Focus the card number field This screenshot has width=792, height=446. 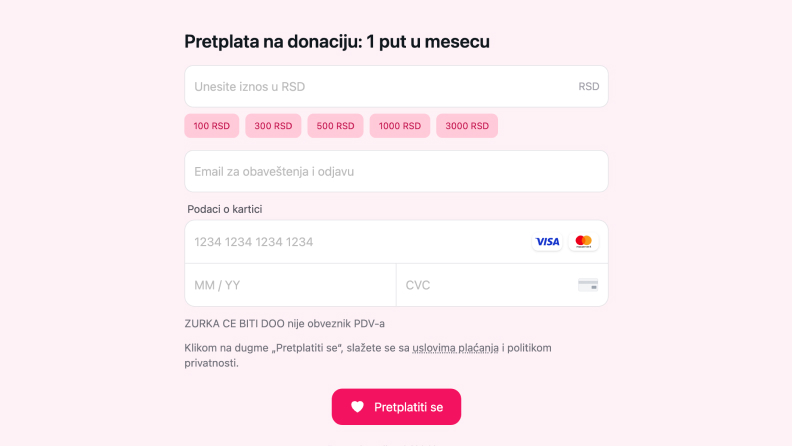[x=355, y=242]
